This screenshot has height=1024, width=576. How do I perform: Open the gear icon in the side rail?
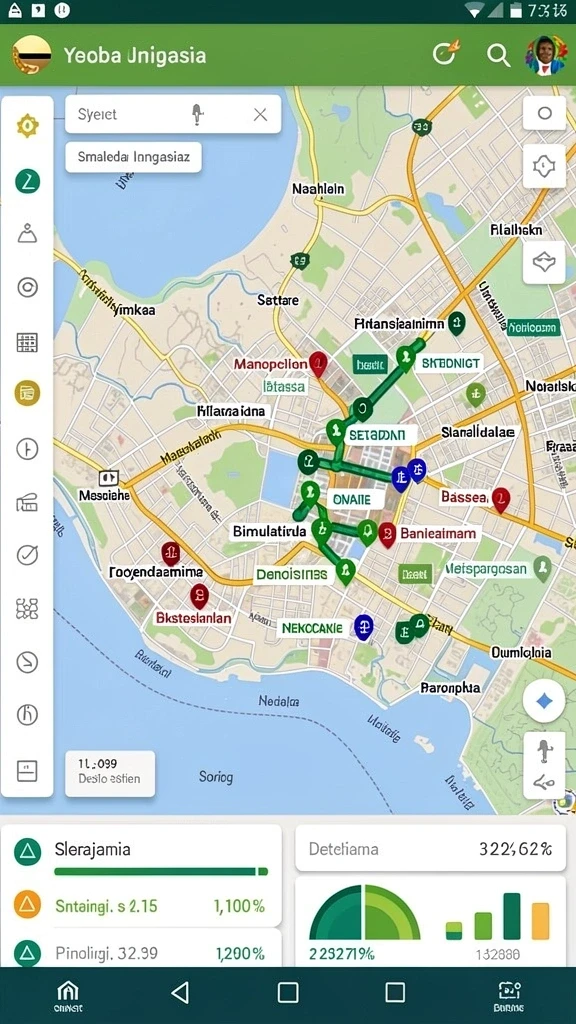click(x=27, y=125)
